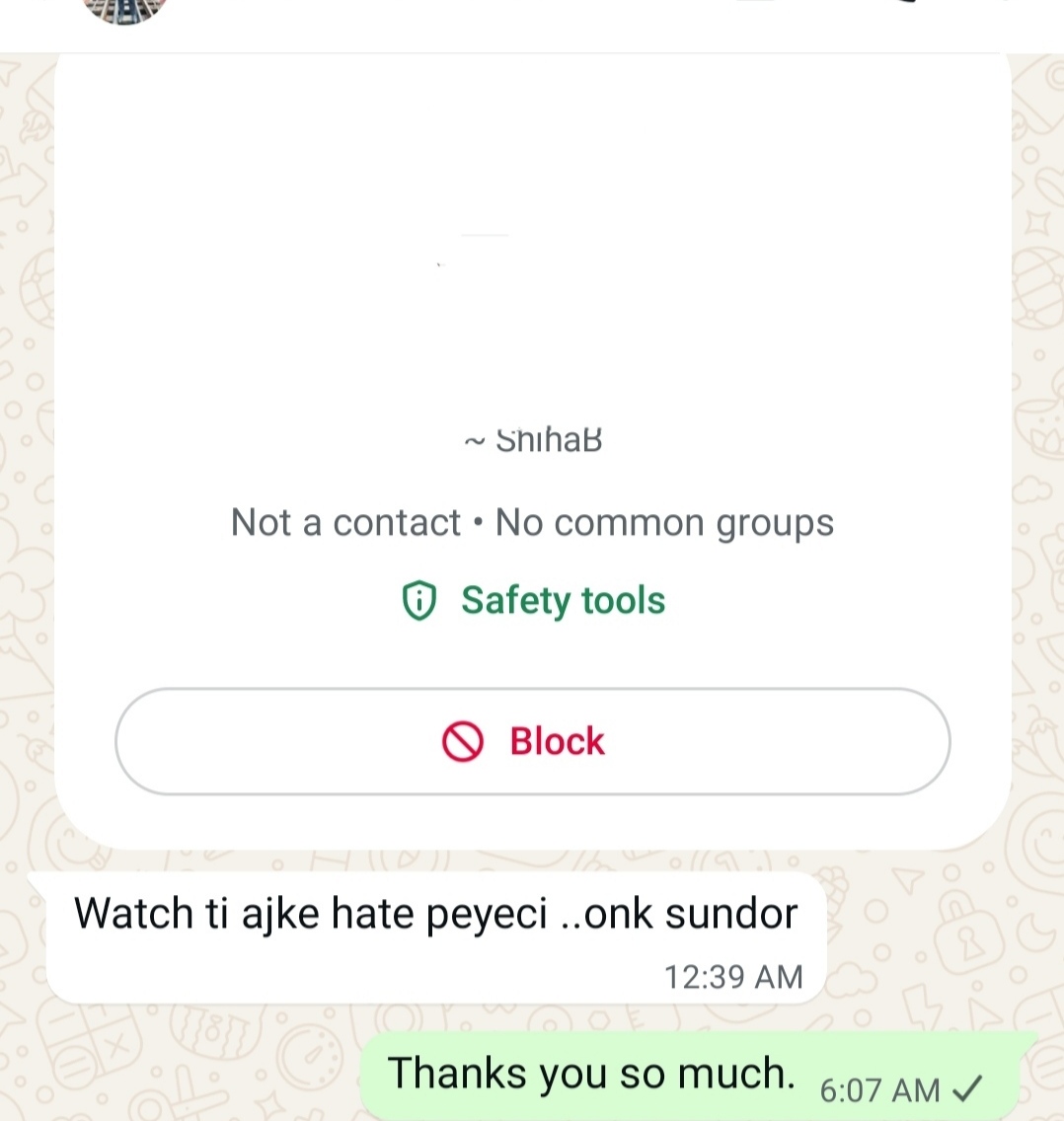Tap the contact name ~ ShihaB
1064x1121 pixels.
click(x=532, y=439)
